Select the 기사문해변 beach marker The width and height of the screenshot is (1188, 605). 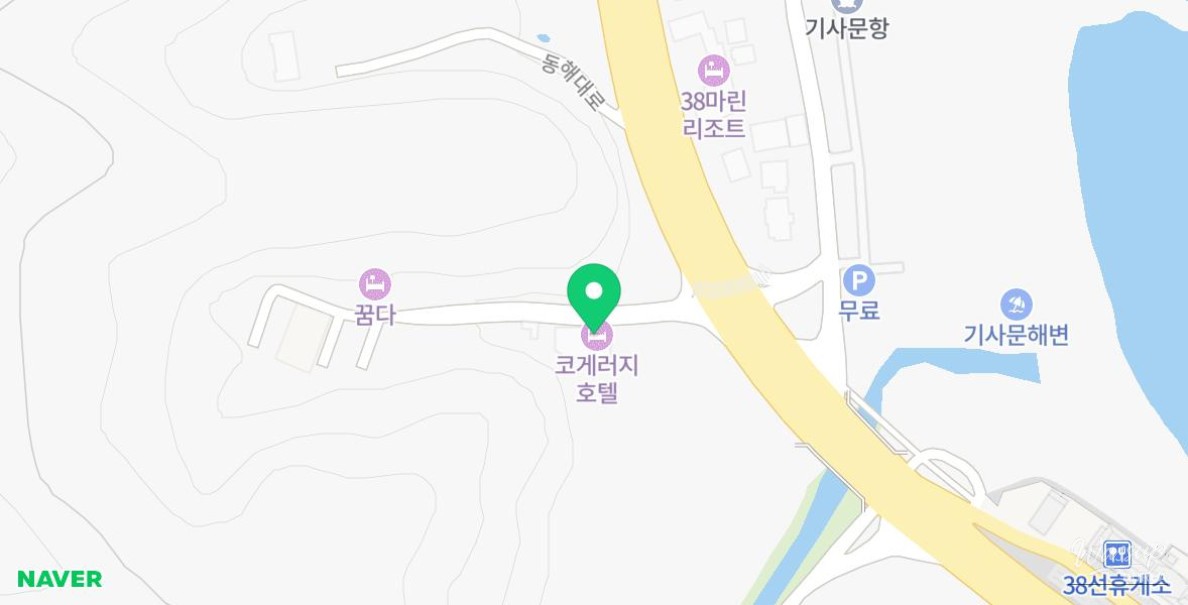(x=1016, y=304)
